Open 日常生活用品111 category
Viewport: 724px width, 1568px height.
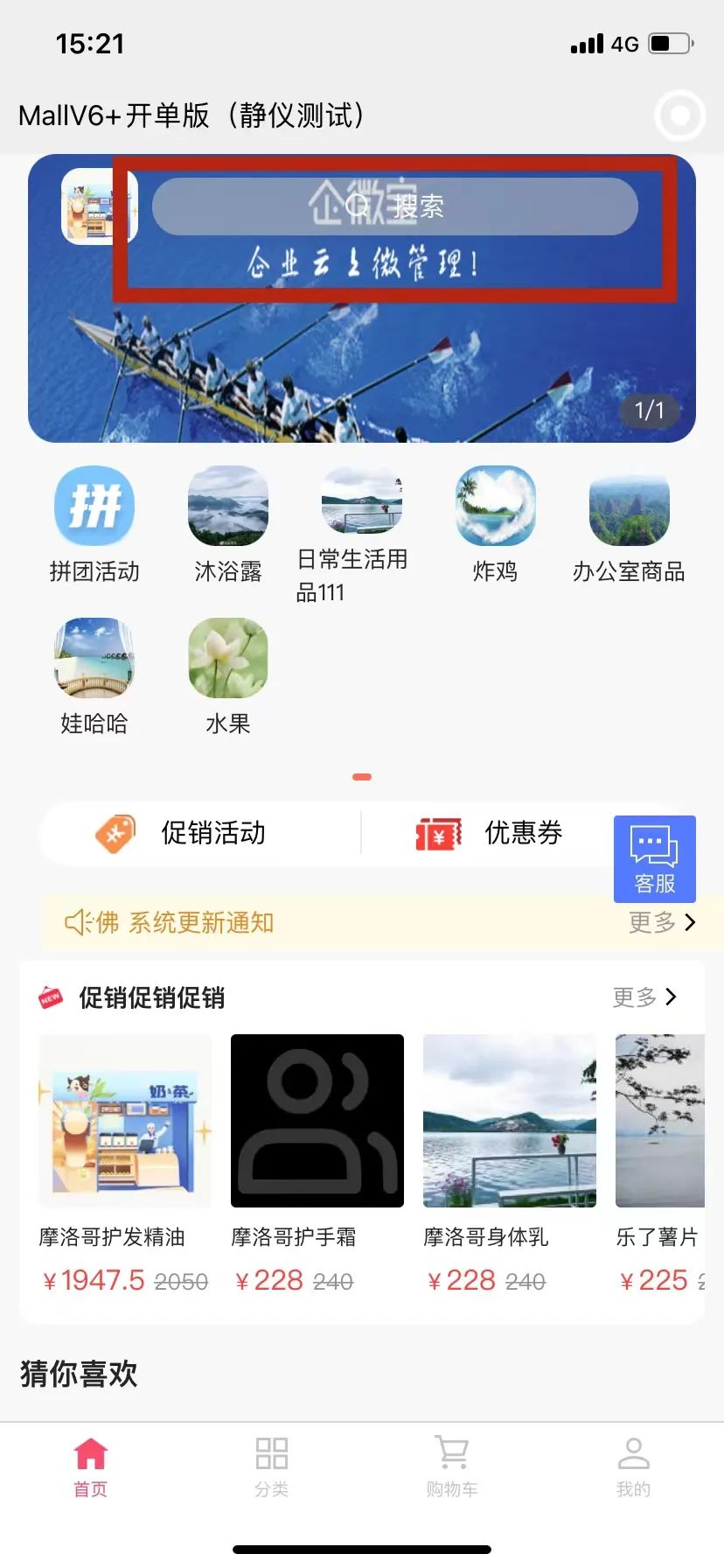(361, 534)
